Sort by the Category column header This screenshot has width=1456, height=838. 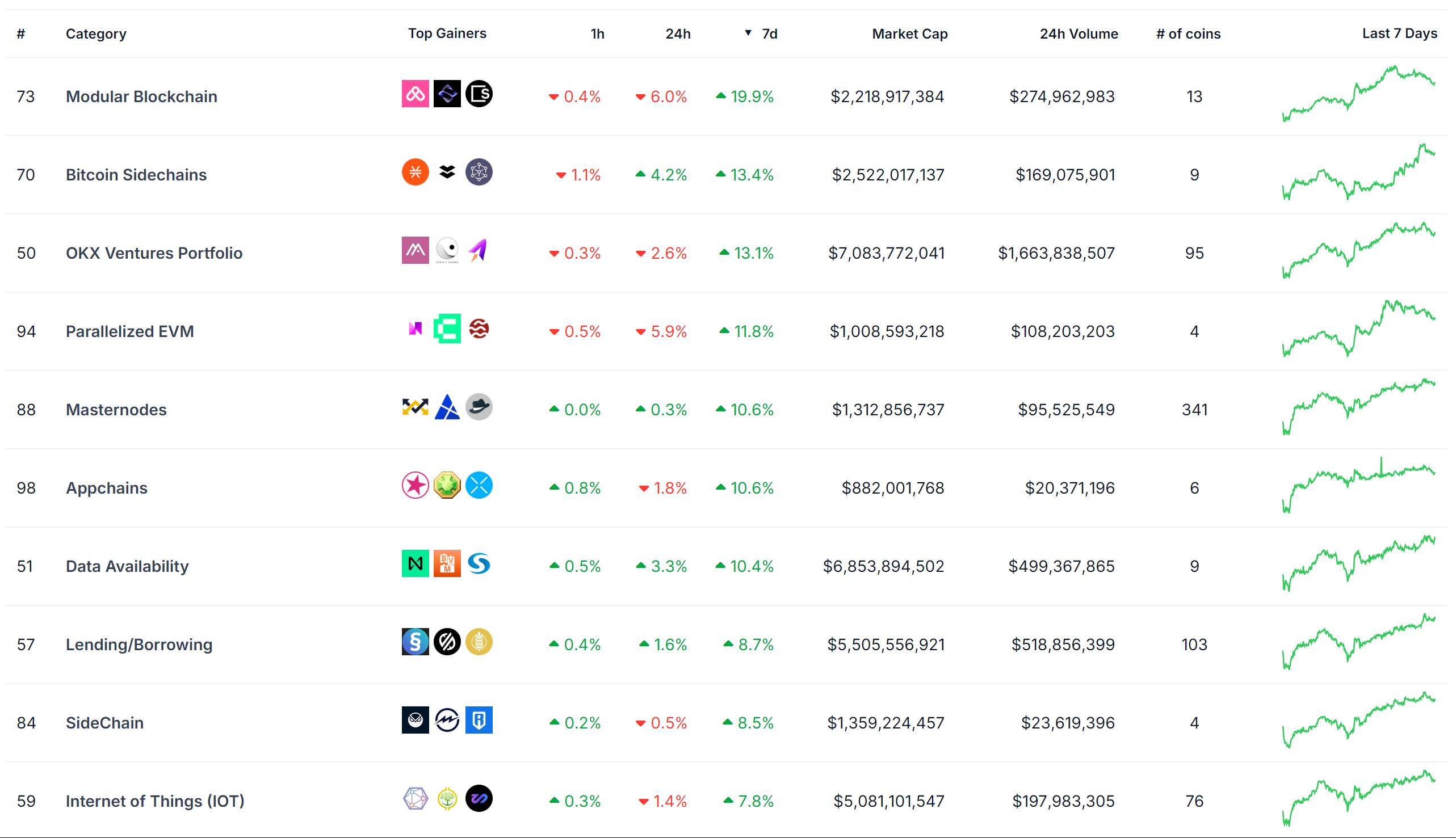95,34
